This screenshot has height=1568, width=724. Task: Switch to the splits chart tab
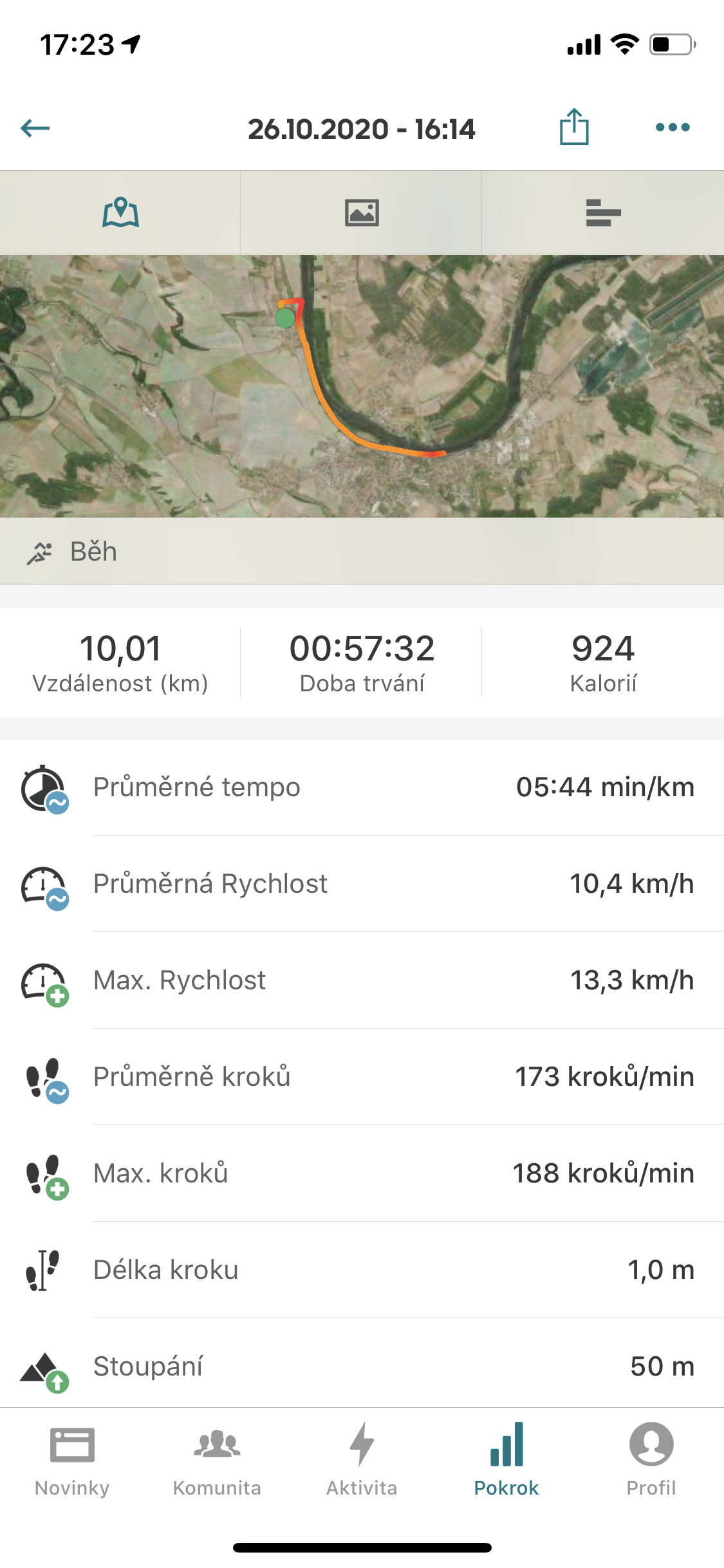tap(603, 212)
